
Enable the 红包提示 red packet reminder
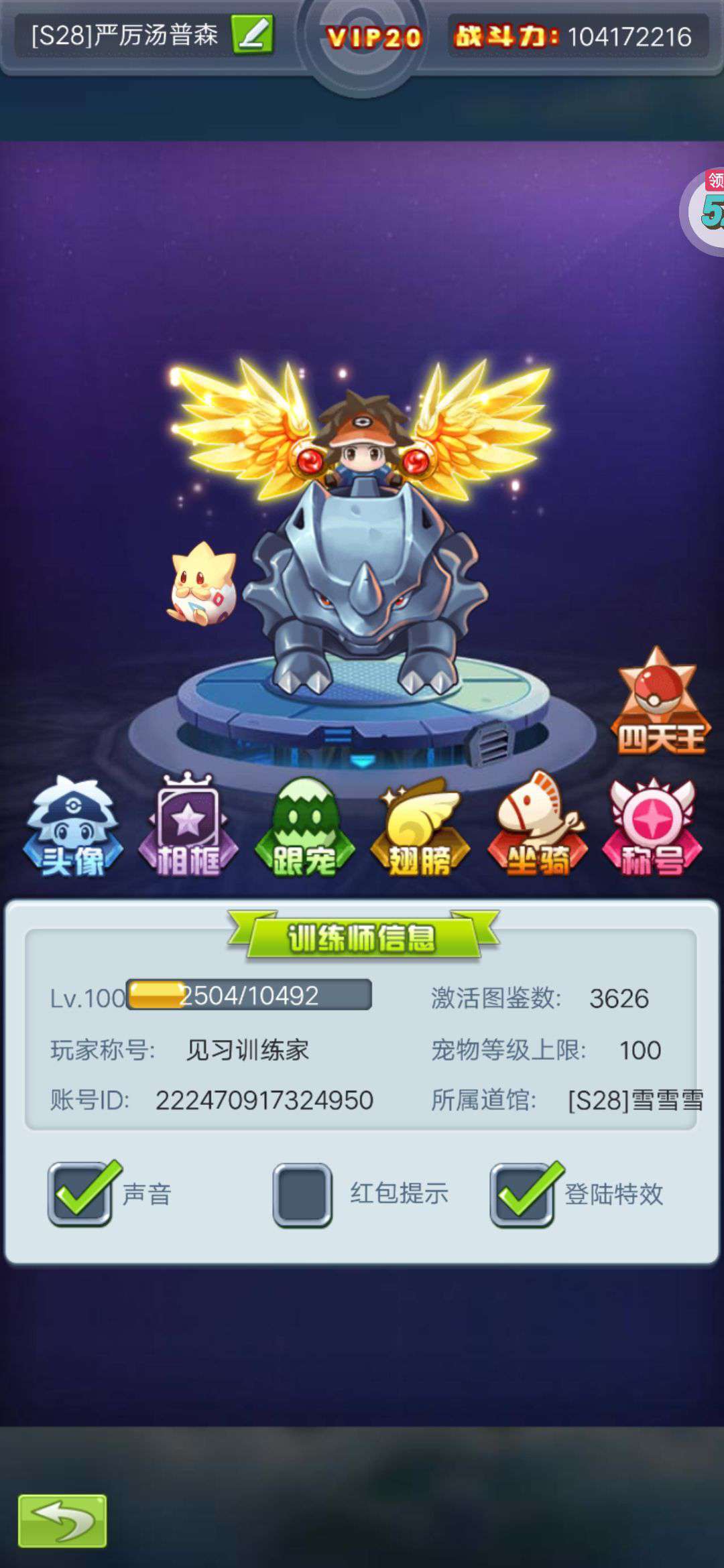click(302, 1194)
